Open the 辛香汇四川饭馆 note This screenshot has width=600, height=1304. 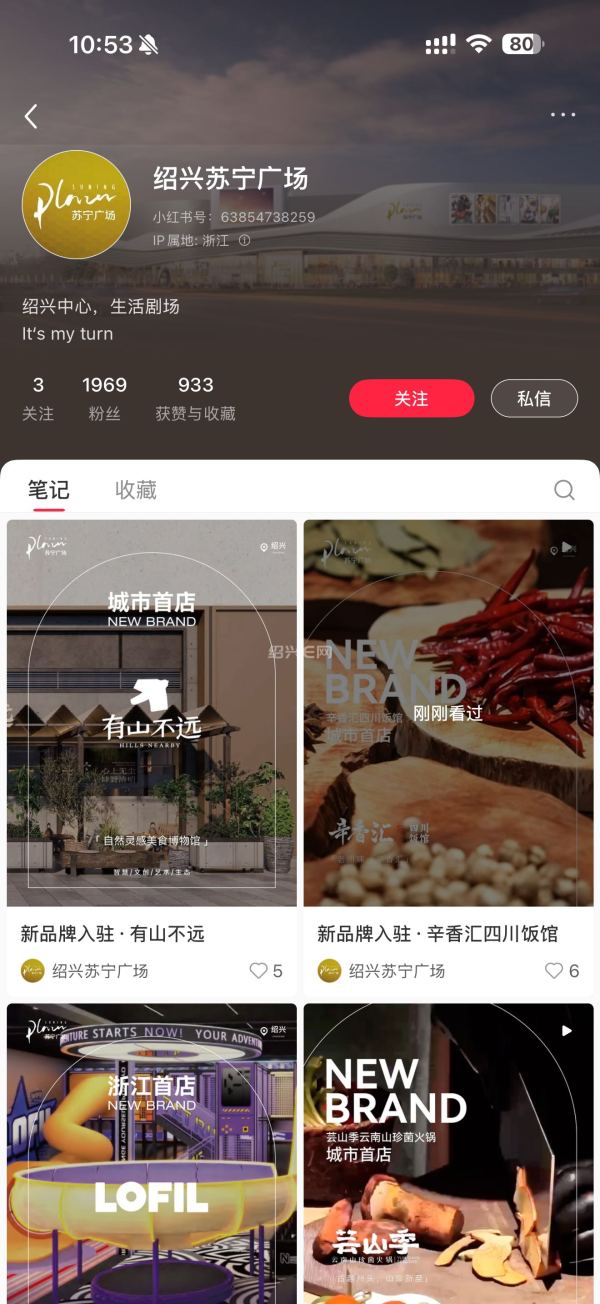point(448,712)
